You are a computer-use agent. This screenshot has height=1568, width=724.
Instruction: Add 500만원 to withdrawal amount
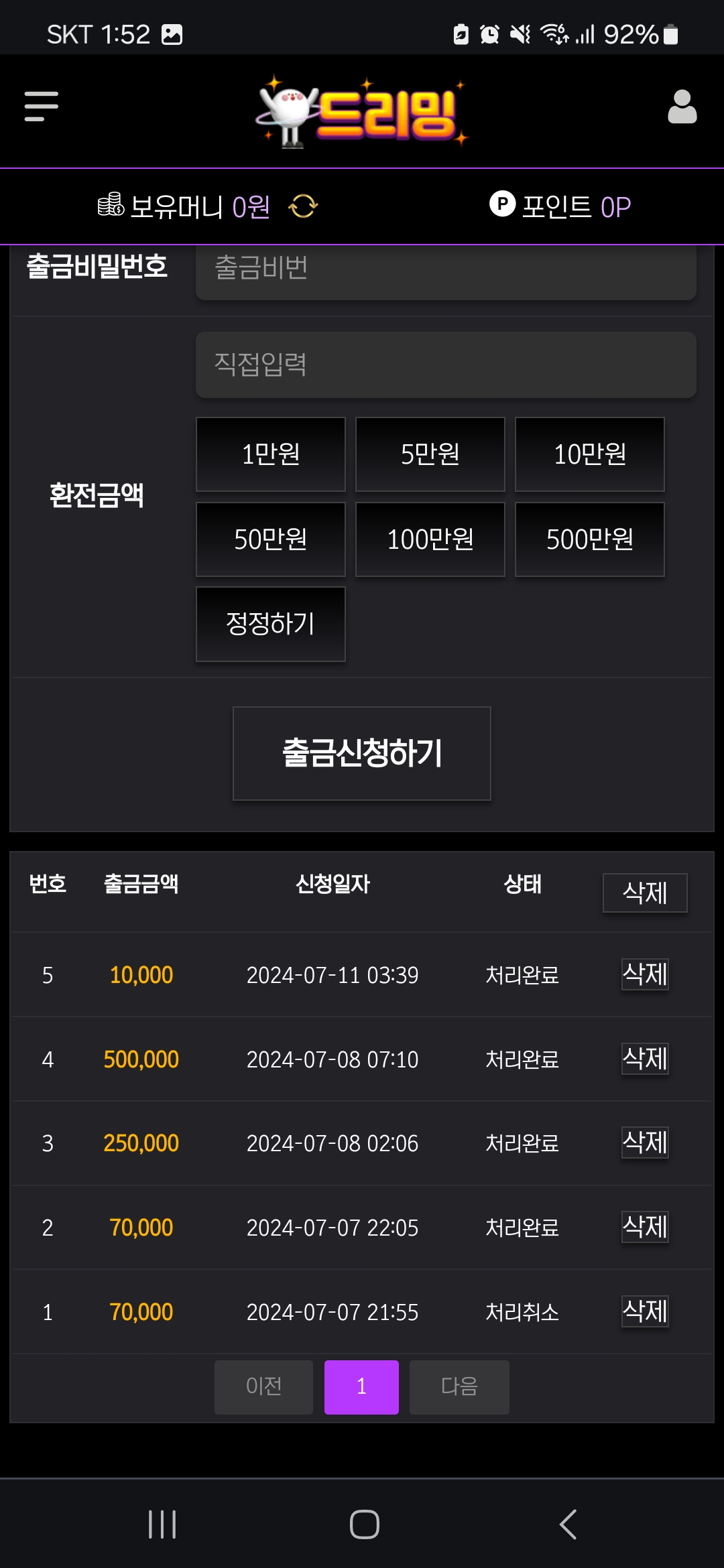589,539
